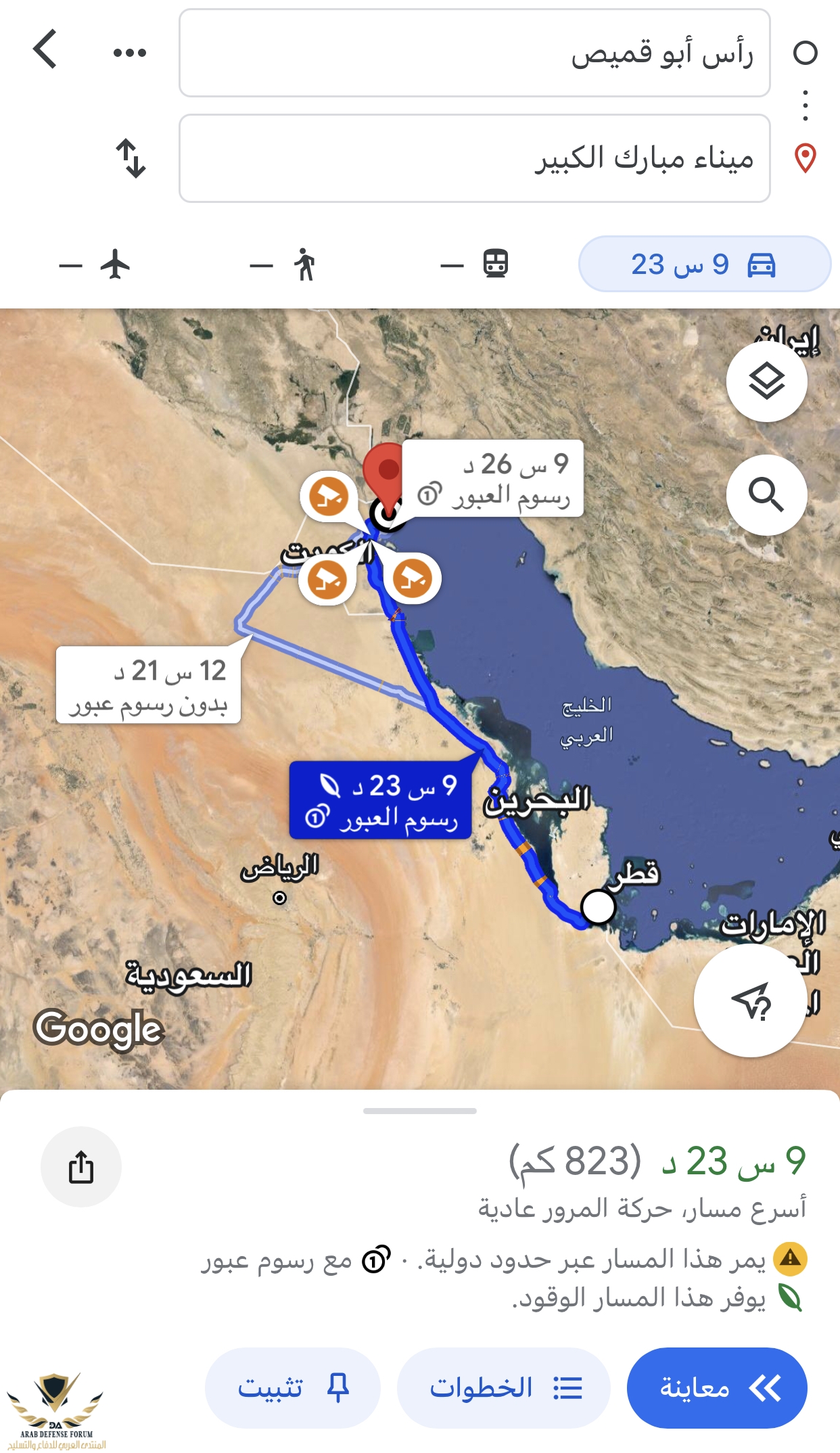The image size is (840, 1453).
Task: Select the 12 س 21 د toll-free route
Action: click(x=148, y=685)
